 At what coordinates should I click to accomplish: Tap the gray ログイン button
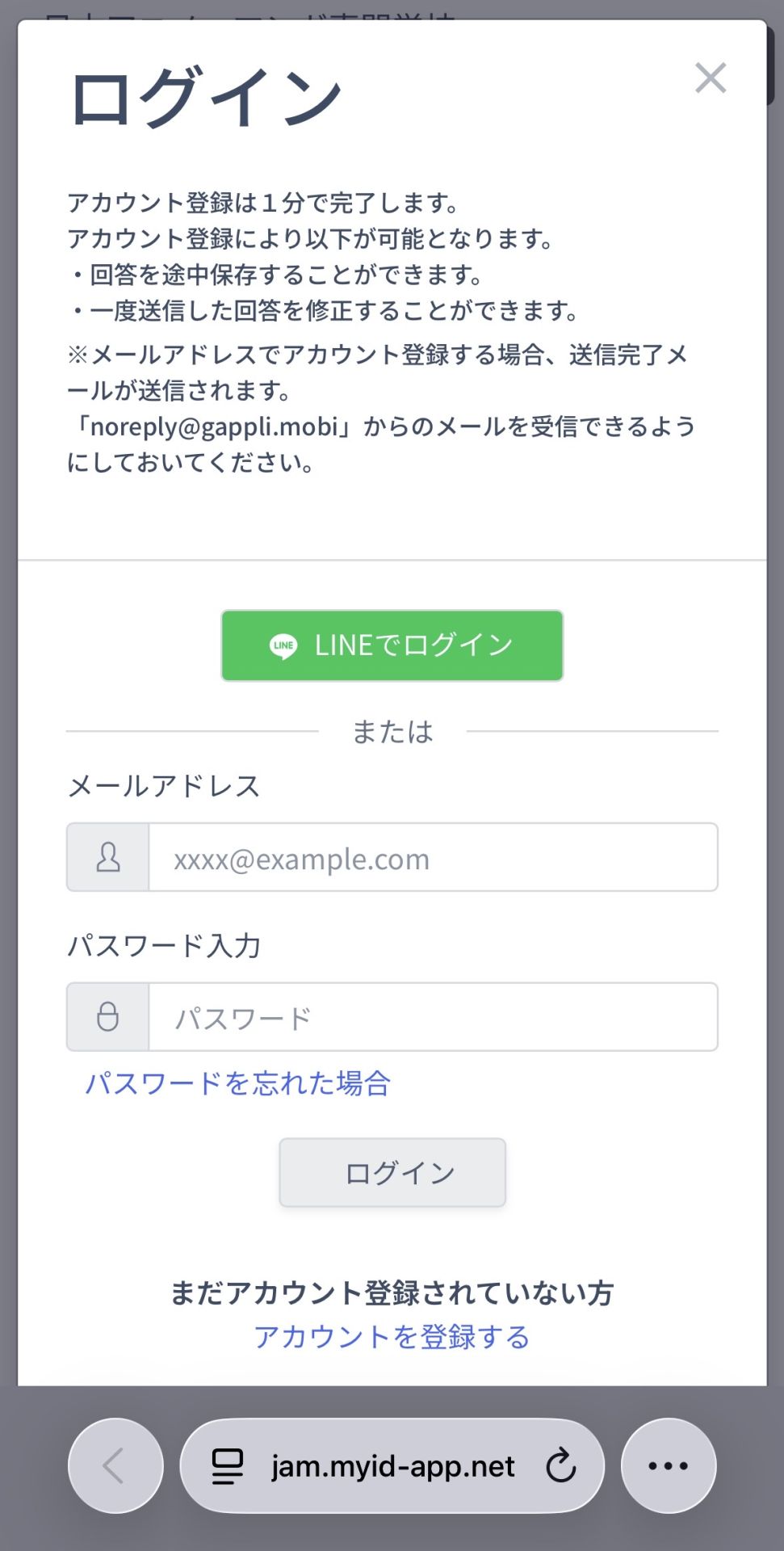click(392, 1173)
